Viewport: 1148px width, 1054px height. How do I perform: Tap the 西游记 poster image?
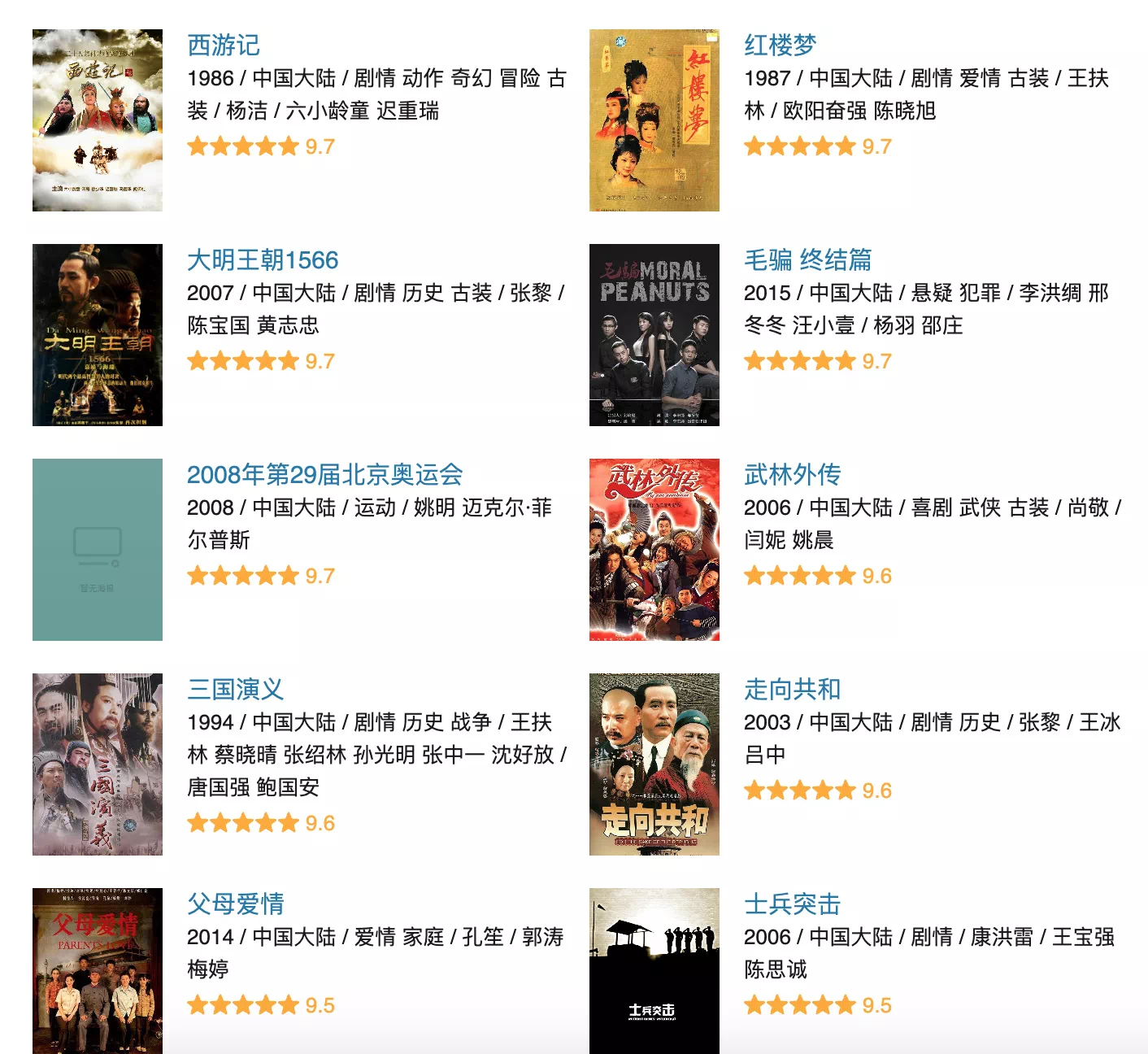(x=98, y=120)
